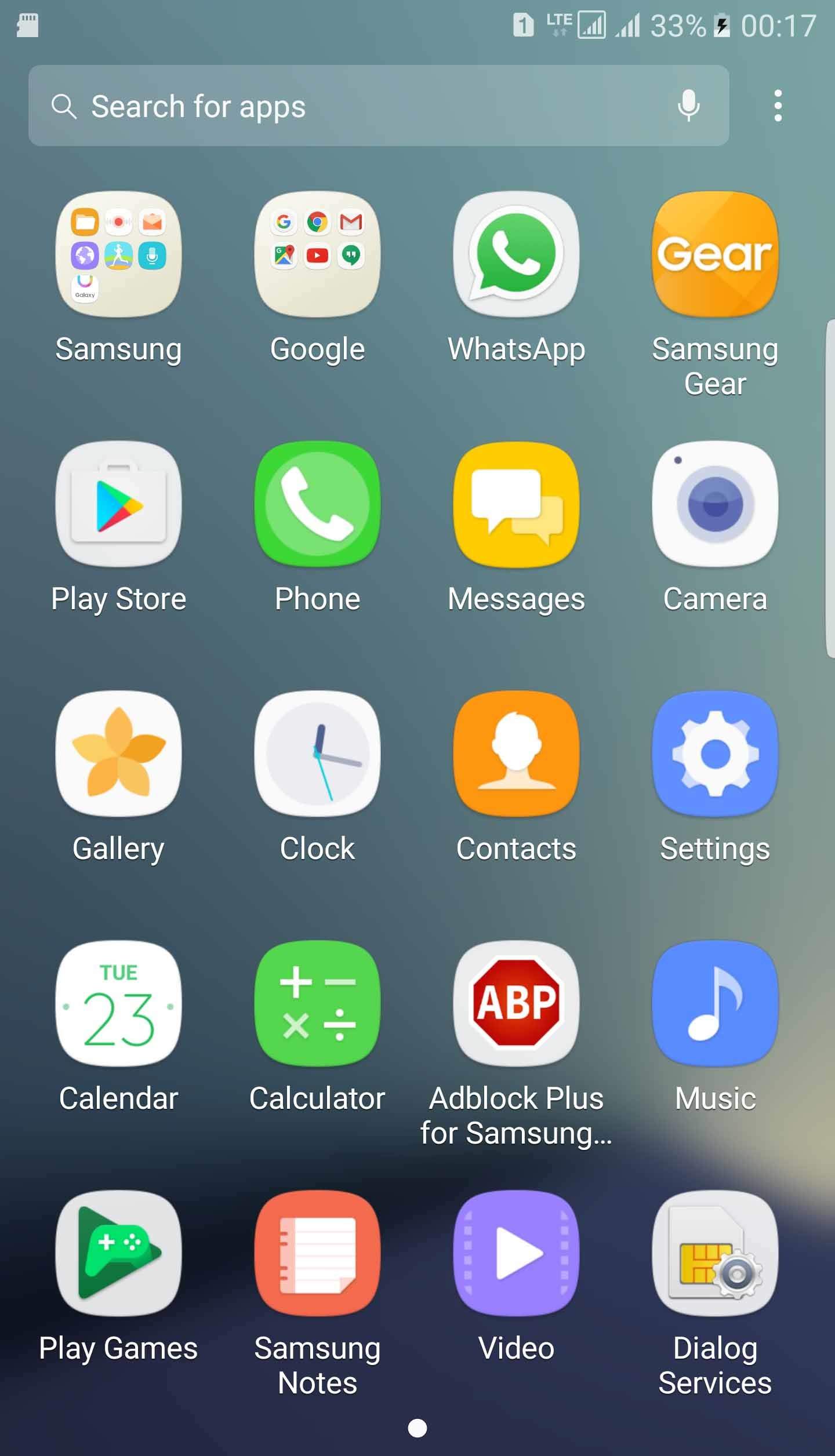Launch the Camera
The width and height of the screenshot is (835, 1456).
[x=715, y=504]
